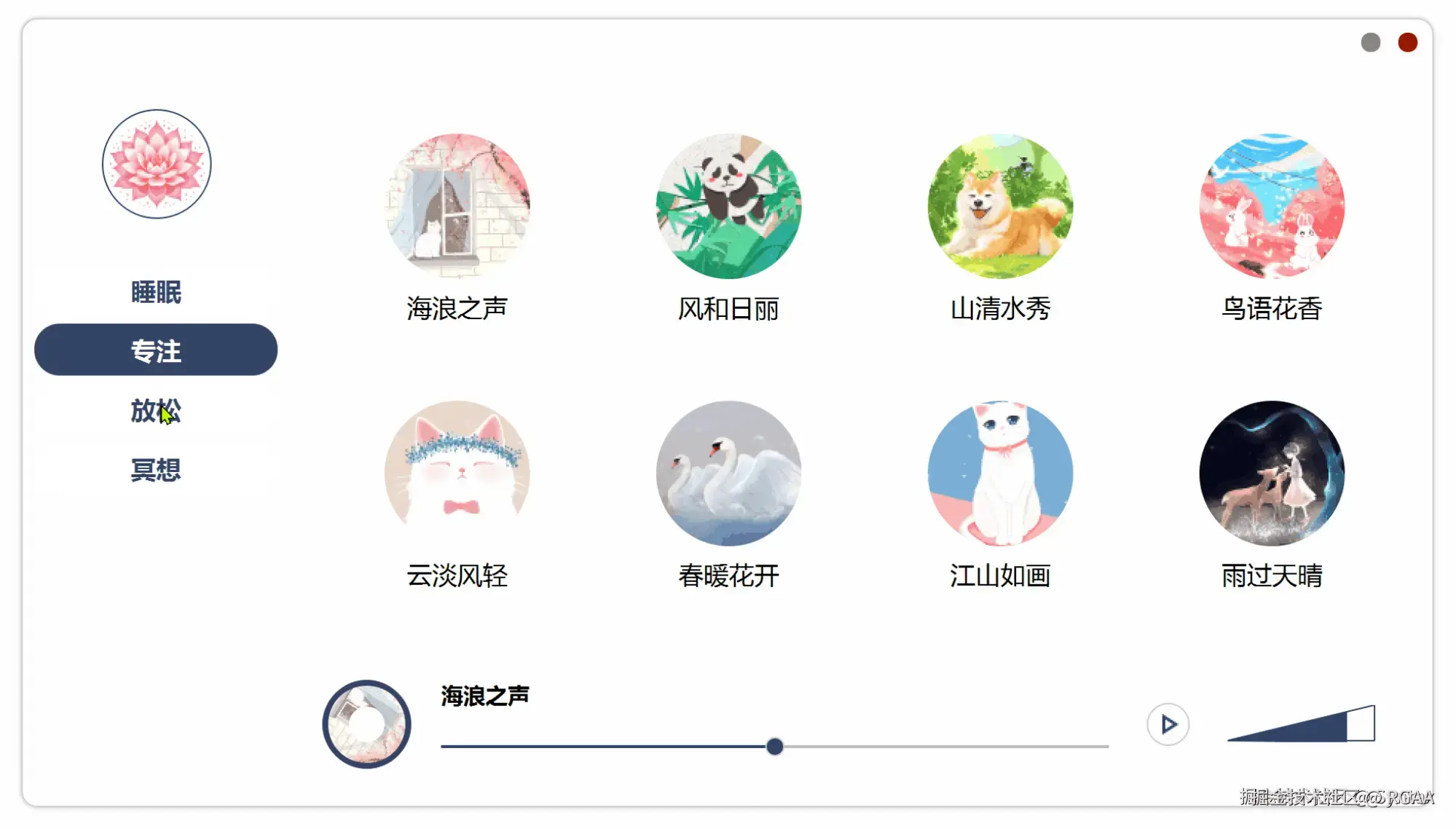Close the window with red dot
The height and width of the screenshot is (829, 1456).
pos(1407,42)
